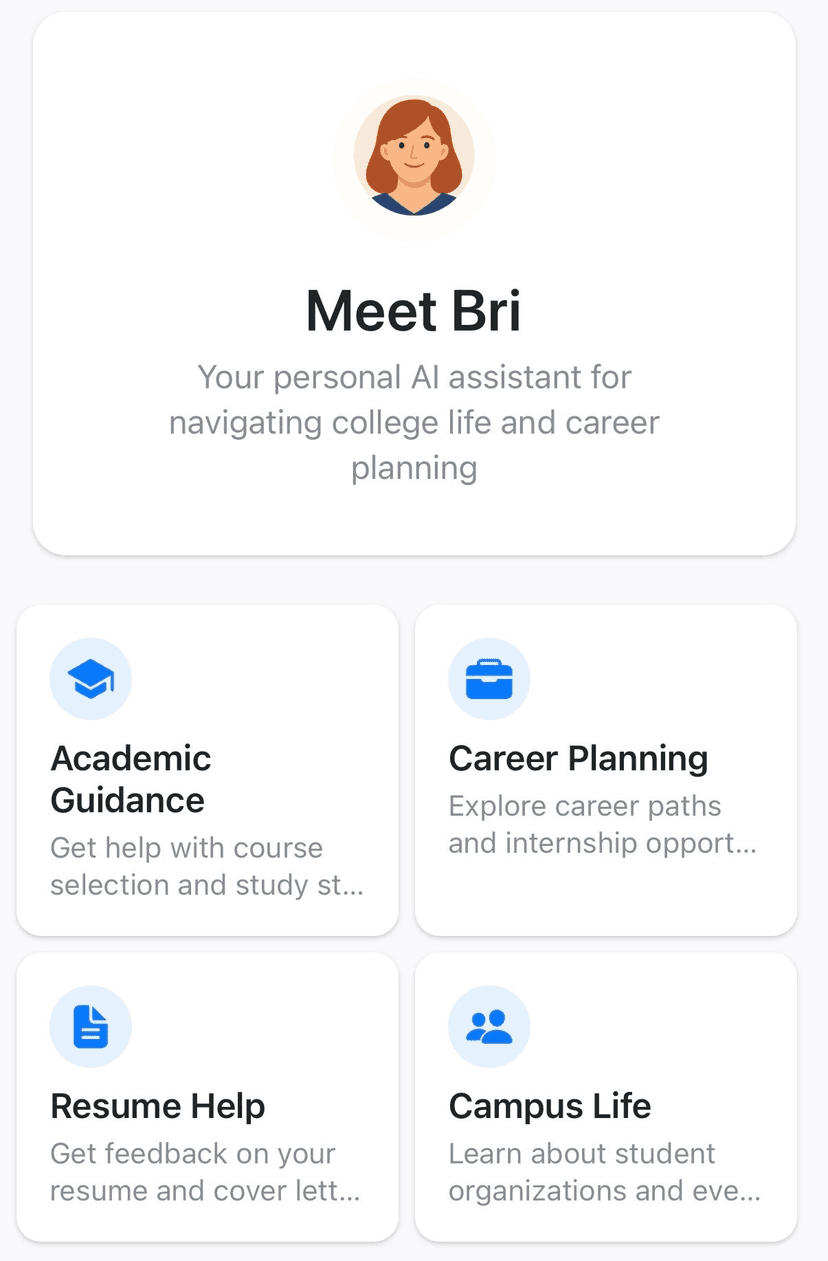
Task: Open the Campus Life card
Action: click(605, 1097)
